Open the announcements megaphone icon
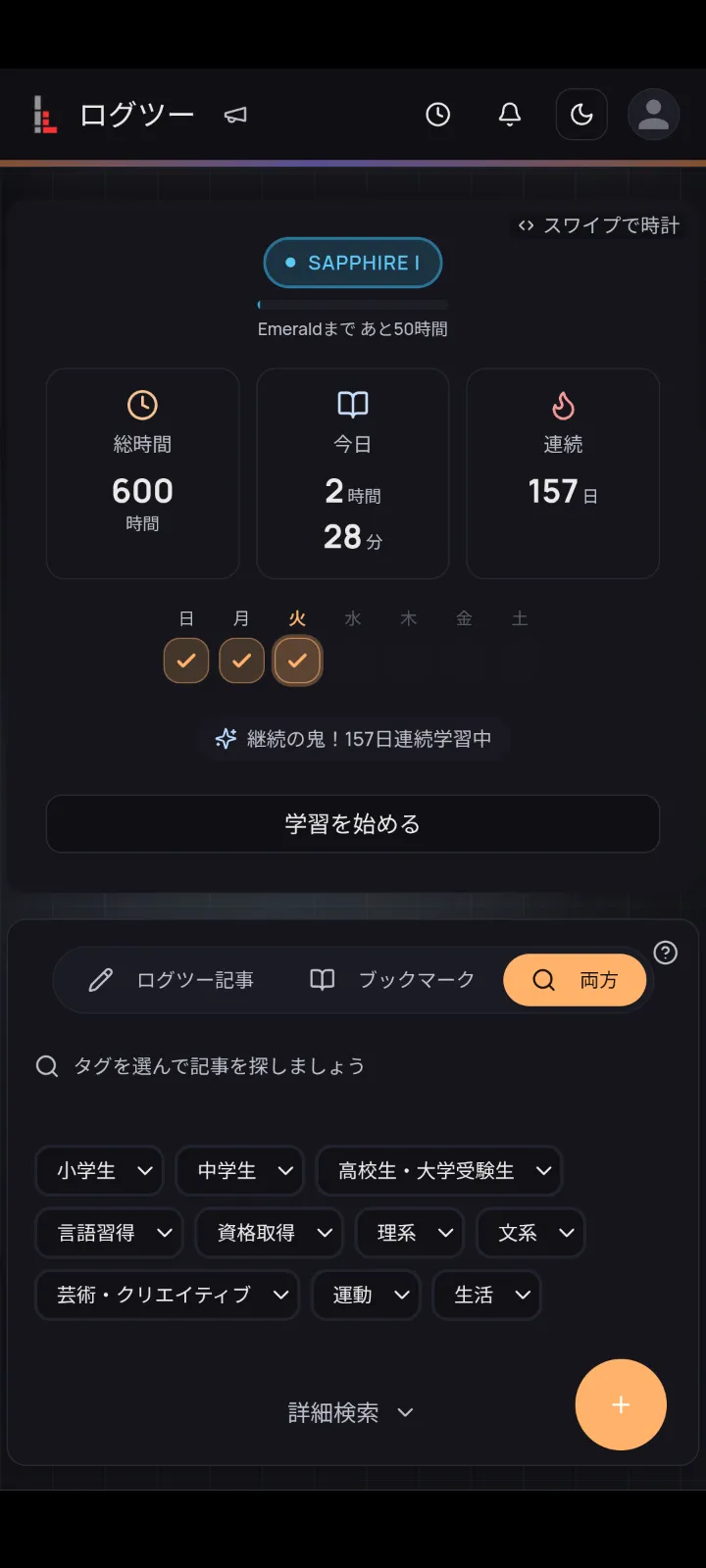Viewport: 706px width, 1568px height. click(235, 115)
